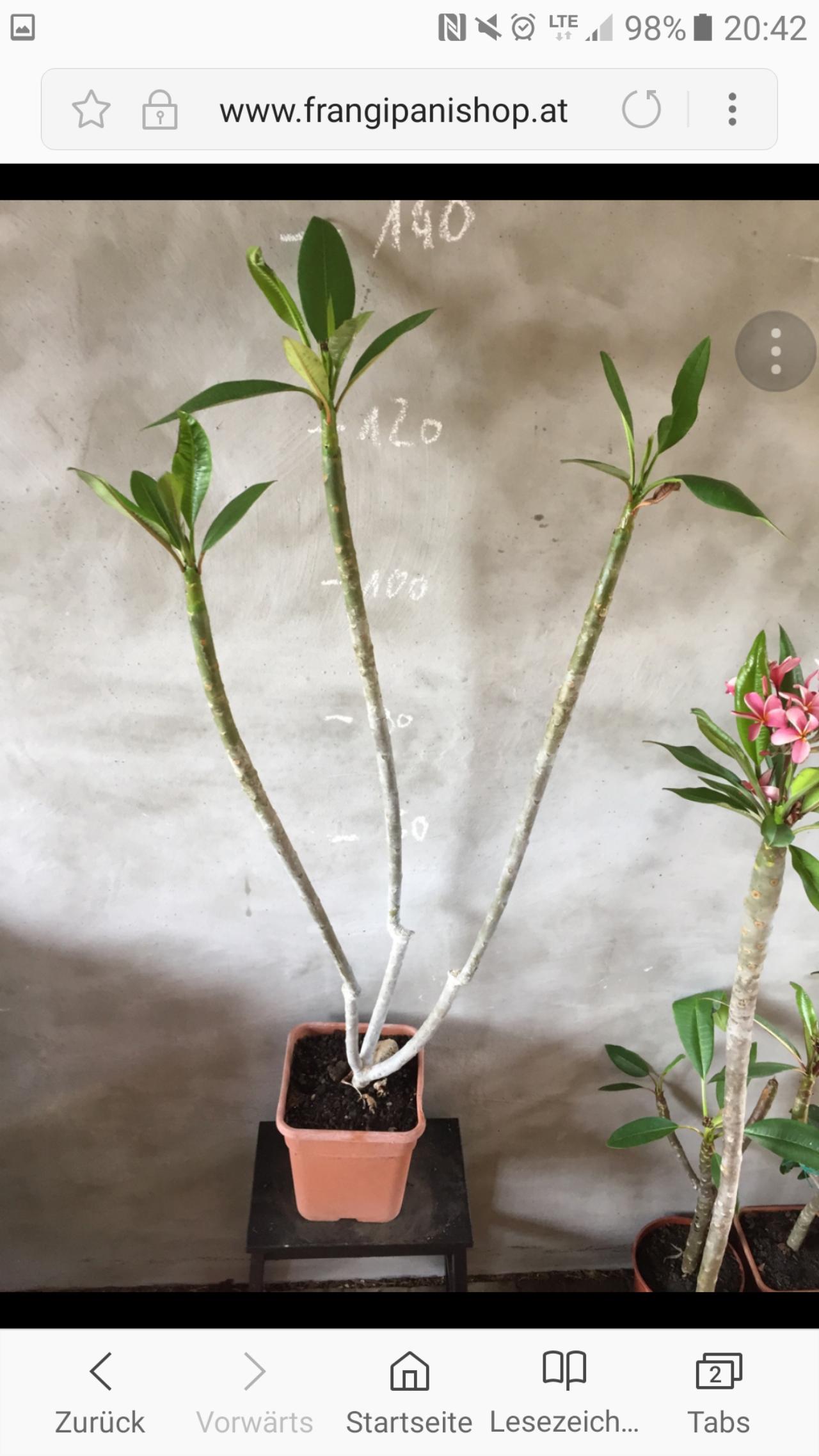Tap the padlock site security icon
Viewport: 819px width, 1456px height.
[x=160, y=109]
